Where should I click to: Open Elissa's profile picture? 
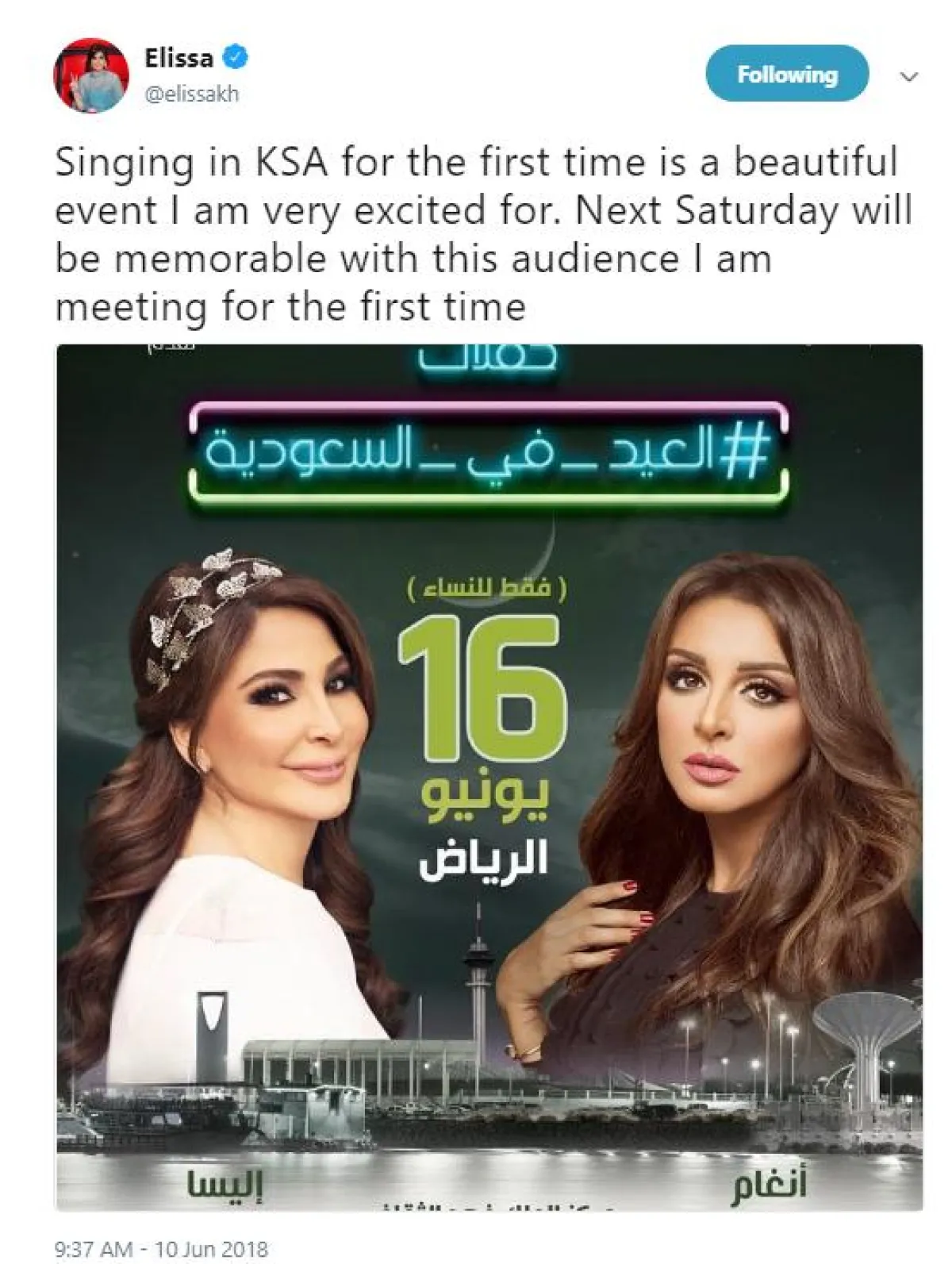pyautogui.click(x=90, y=75)
